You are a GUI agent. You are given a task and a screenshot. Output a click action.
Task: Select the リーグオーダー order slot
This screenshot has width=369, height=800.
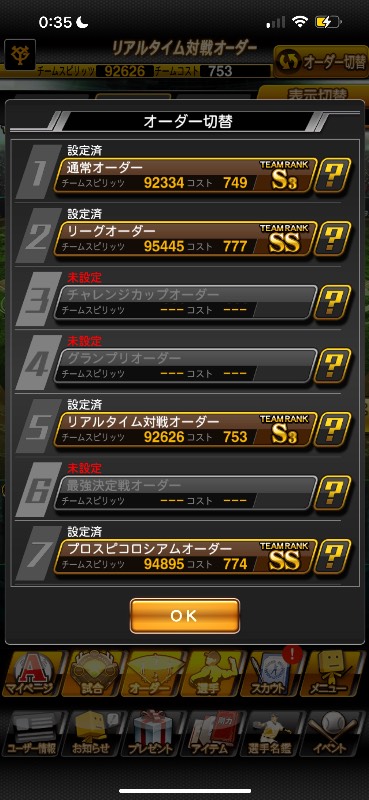click(185, 238)
